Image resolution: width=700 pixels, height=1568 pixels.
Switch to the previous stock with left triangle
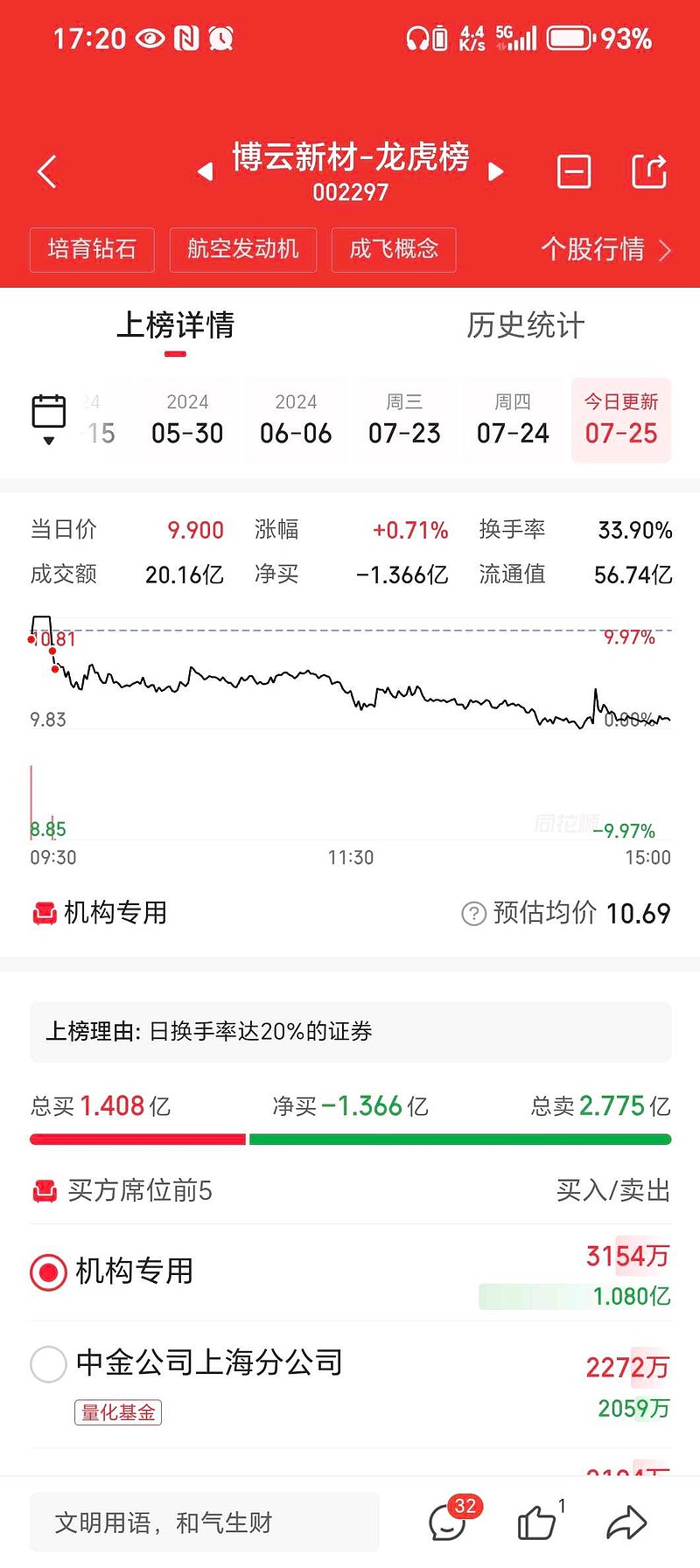(x=206, y=171)
